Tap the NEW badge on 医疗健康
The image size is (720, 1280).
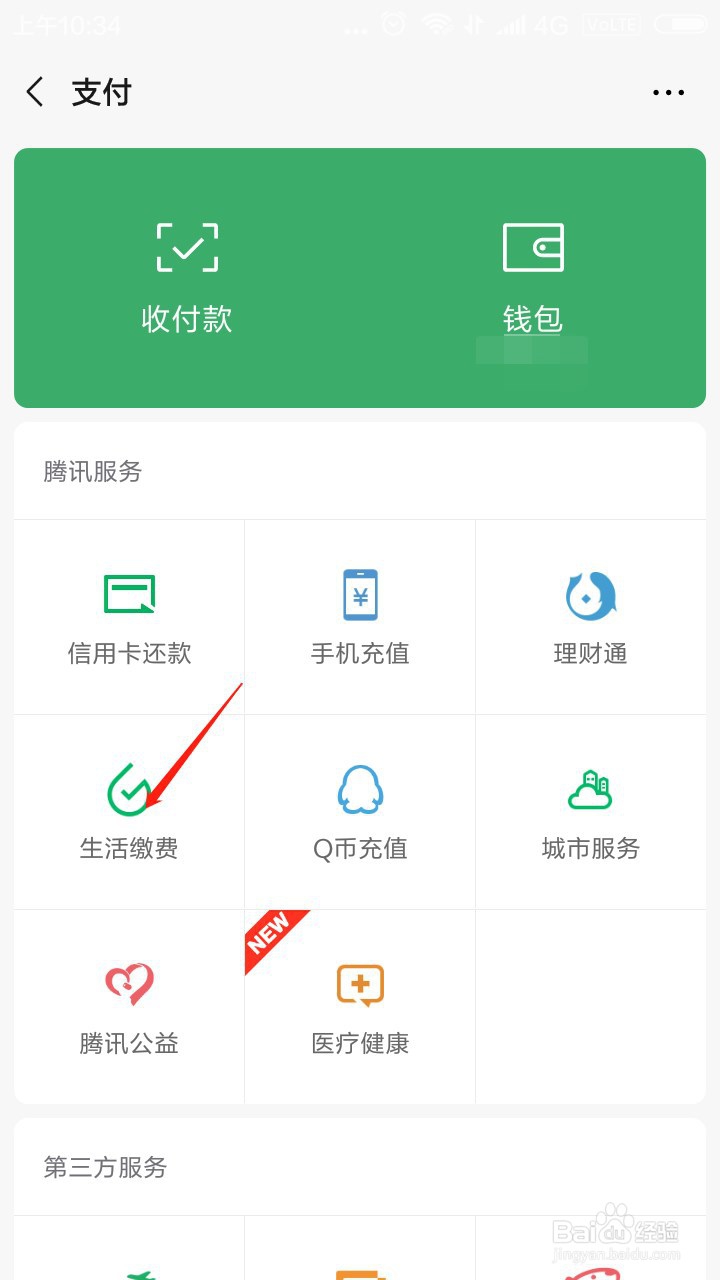click(x=273, y=934)
